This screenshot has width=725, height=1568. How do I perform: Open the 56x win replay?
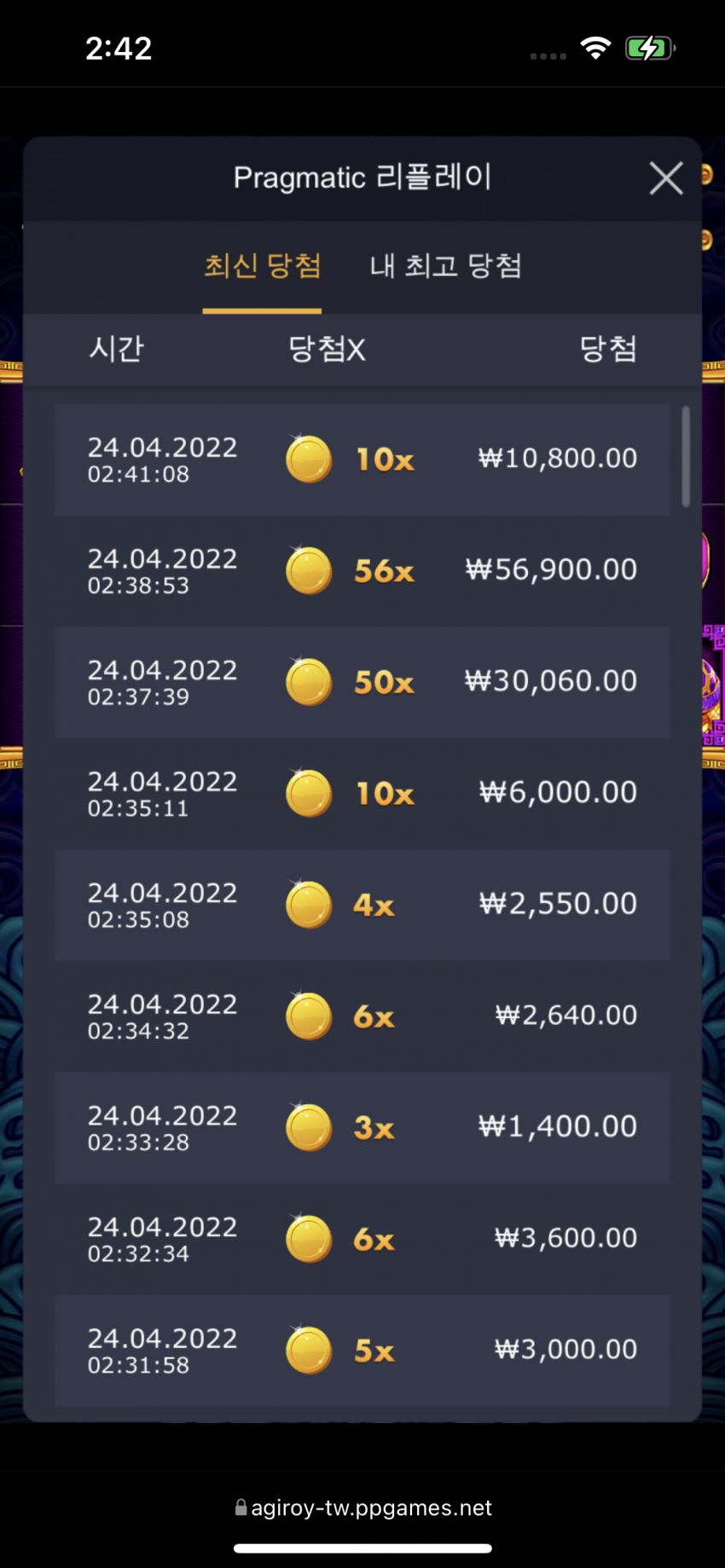(x=362, y=570)
